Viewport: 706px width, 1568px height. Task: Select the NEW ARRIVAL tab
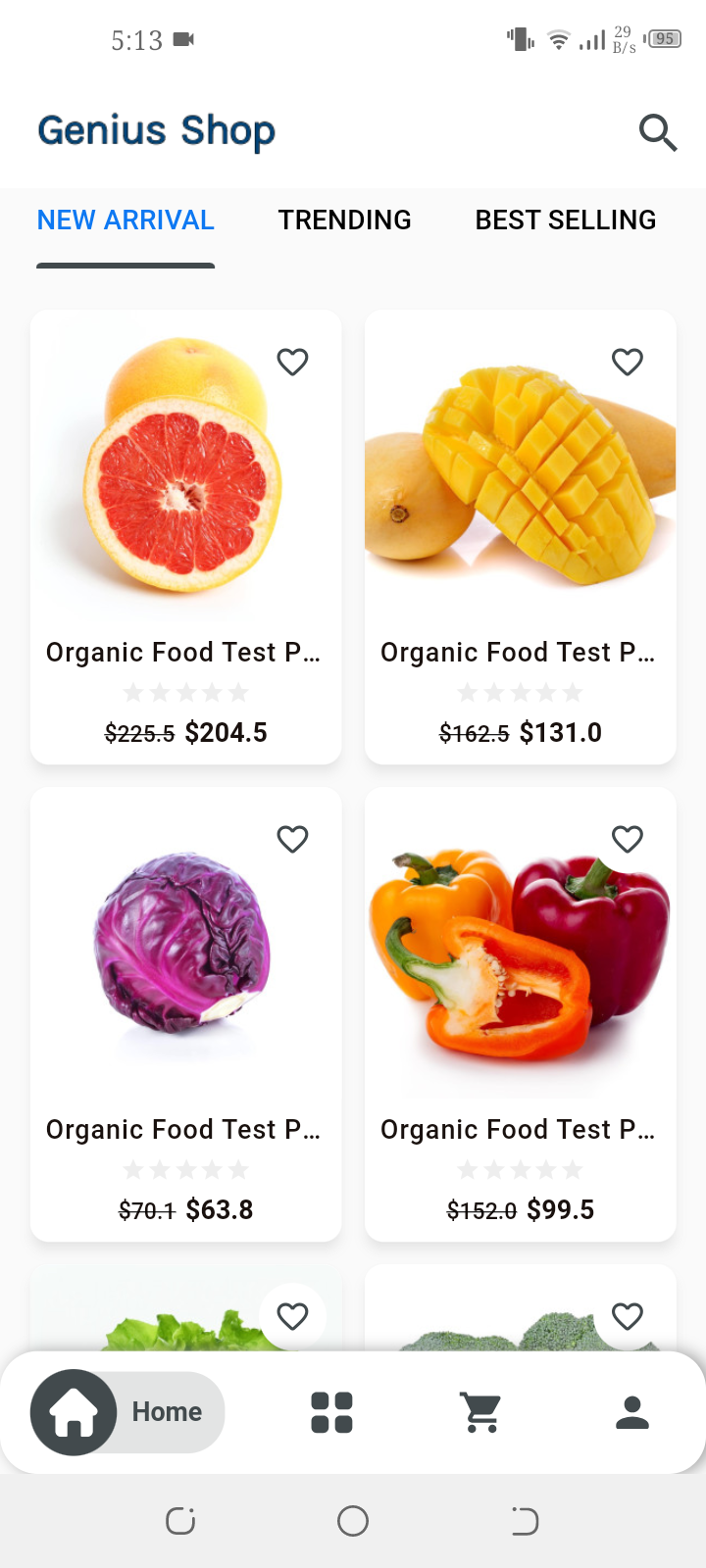tap(126, 220)
